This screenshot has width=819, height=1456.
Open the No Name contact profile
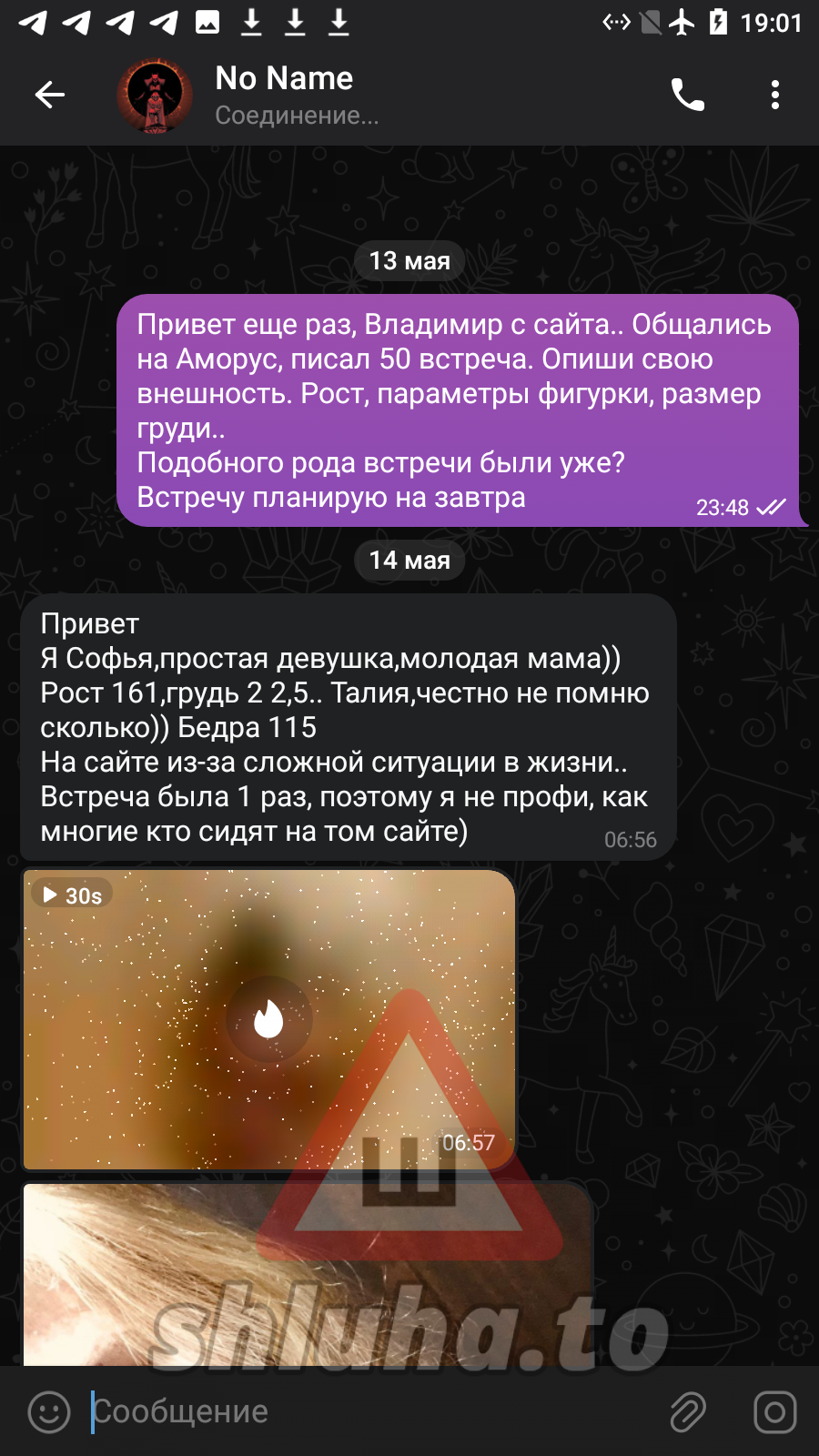tap(284, 95)
